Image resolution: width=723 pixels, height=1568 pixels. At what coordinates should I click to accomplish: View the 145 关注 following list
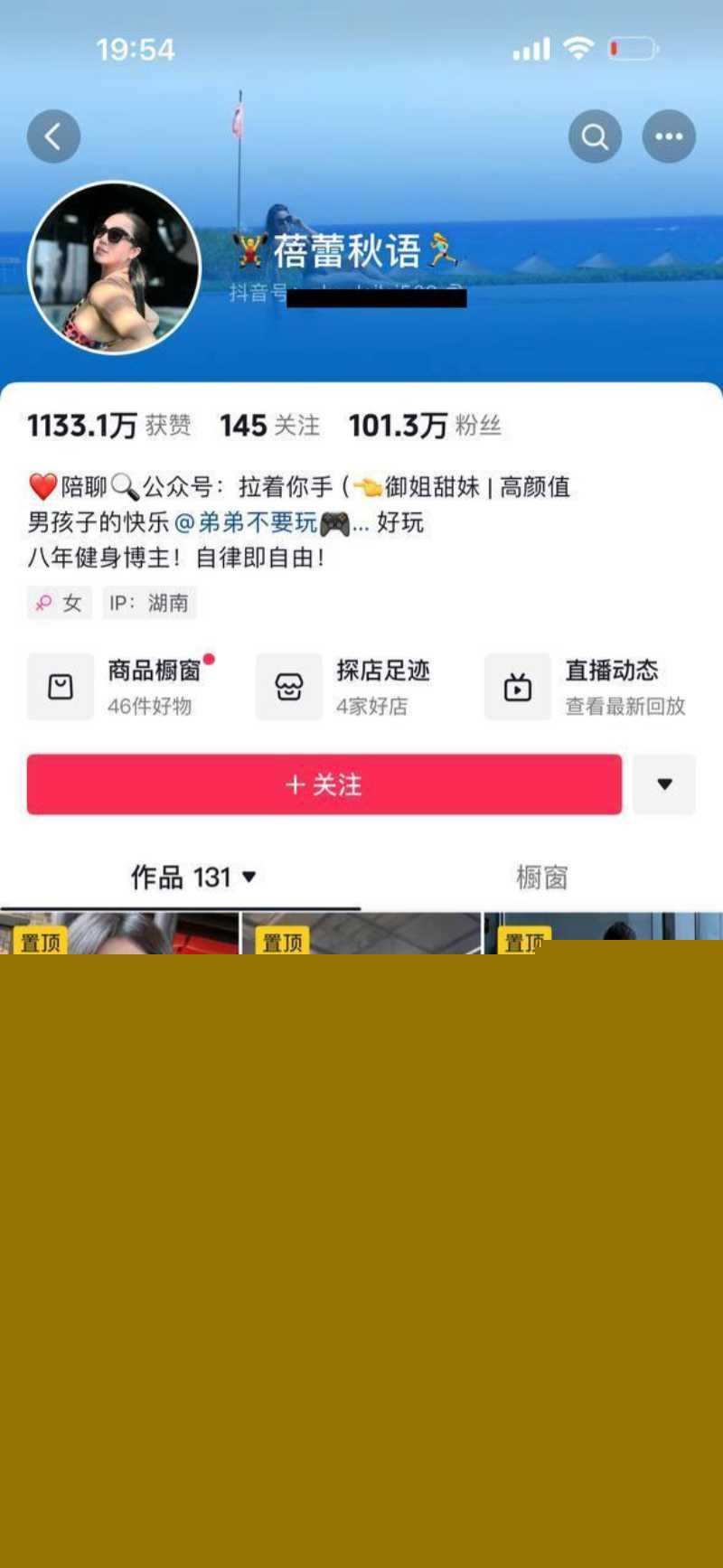pyautogui.click(x=269, y=425)
